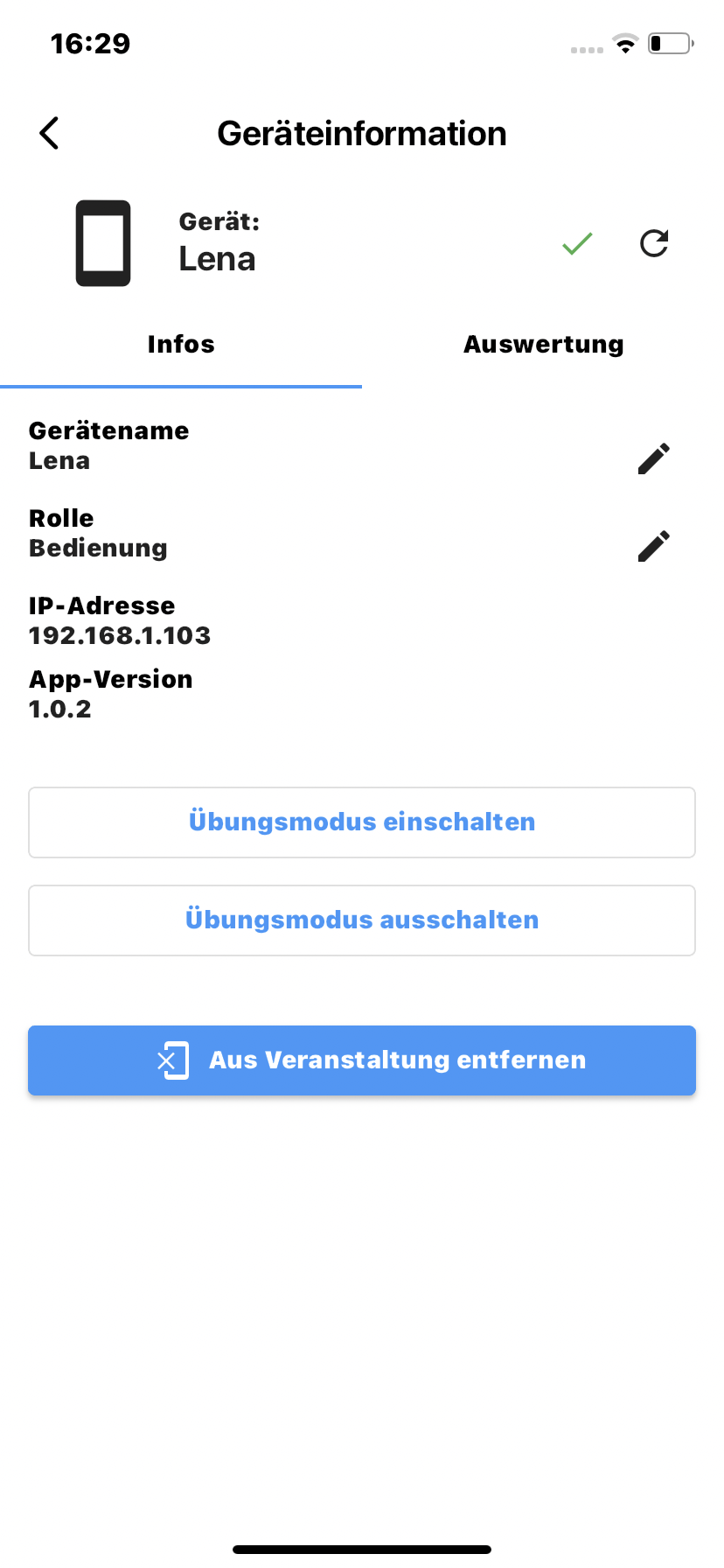
Task: Edit the Gerätename with the pencil icon
Action: click(654, 458)
